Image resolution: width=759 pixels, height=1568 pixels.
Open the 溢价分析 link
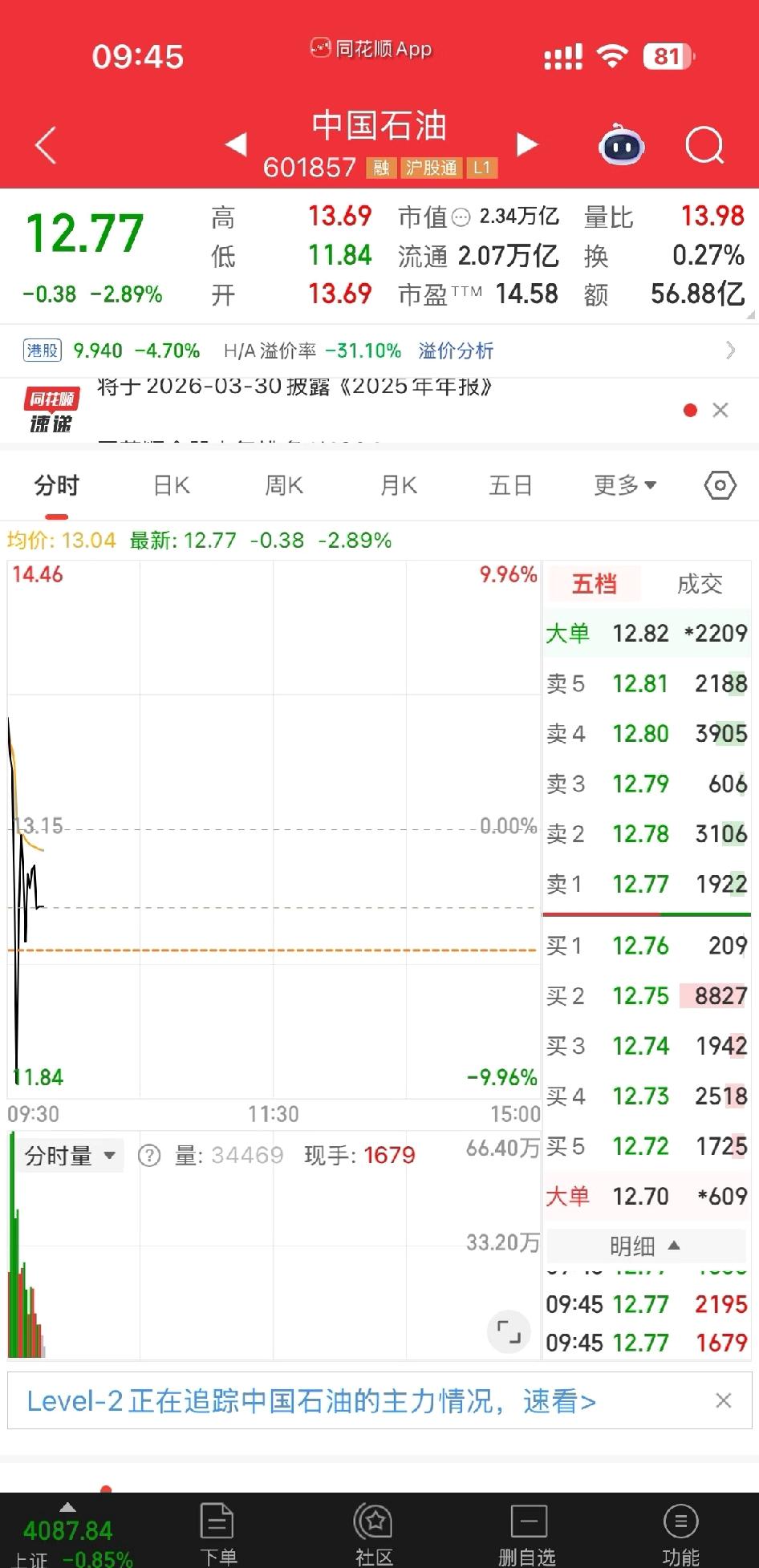455,350
